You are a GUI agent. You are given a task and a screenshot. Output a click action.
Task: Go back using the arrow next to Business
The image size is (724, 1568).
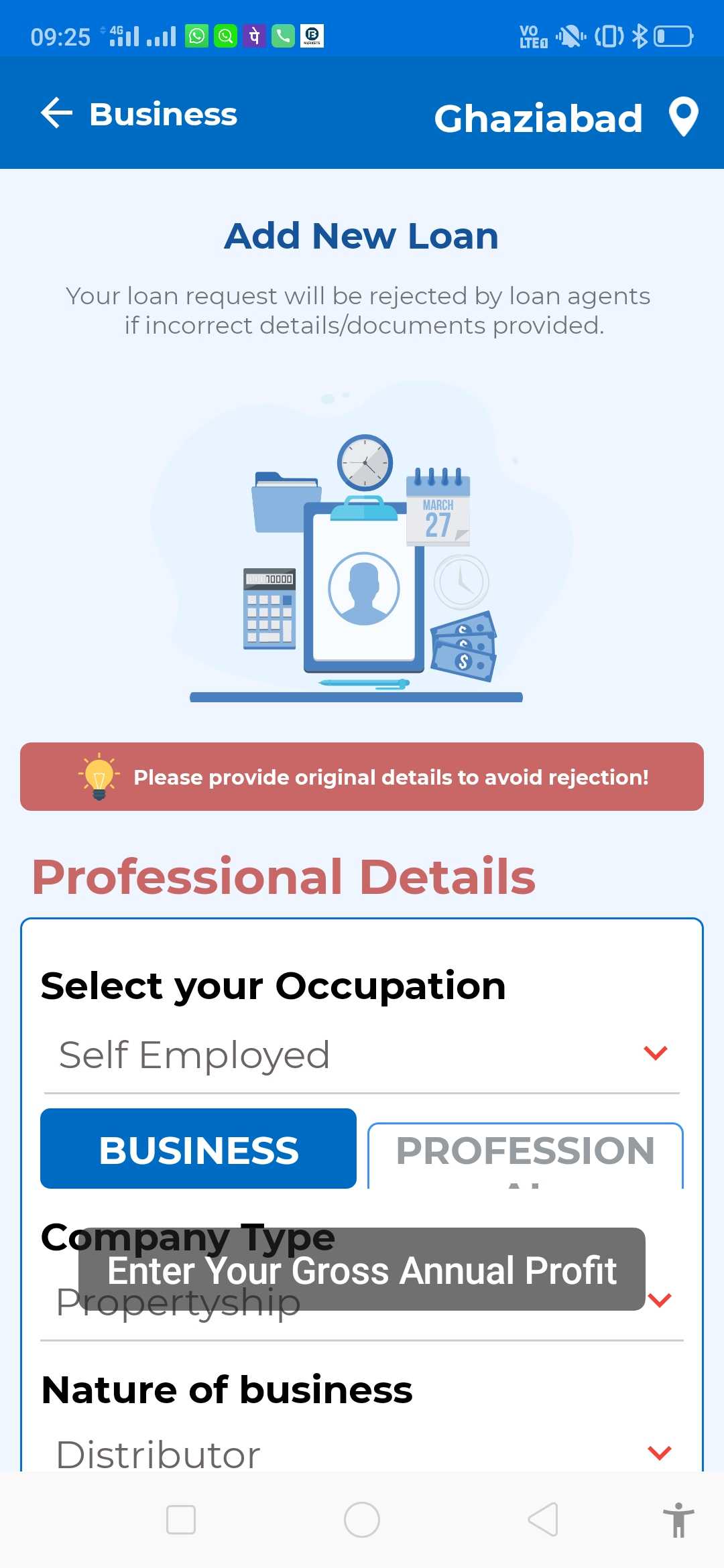[x=56, y=113]
